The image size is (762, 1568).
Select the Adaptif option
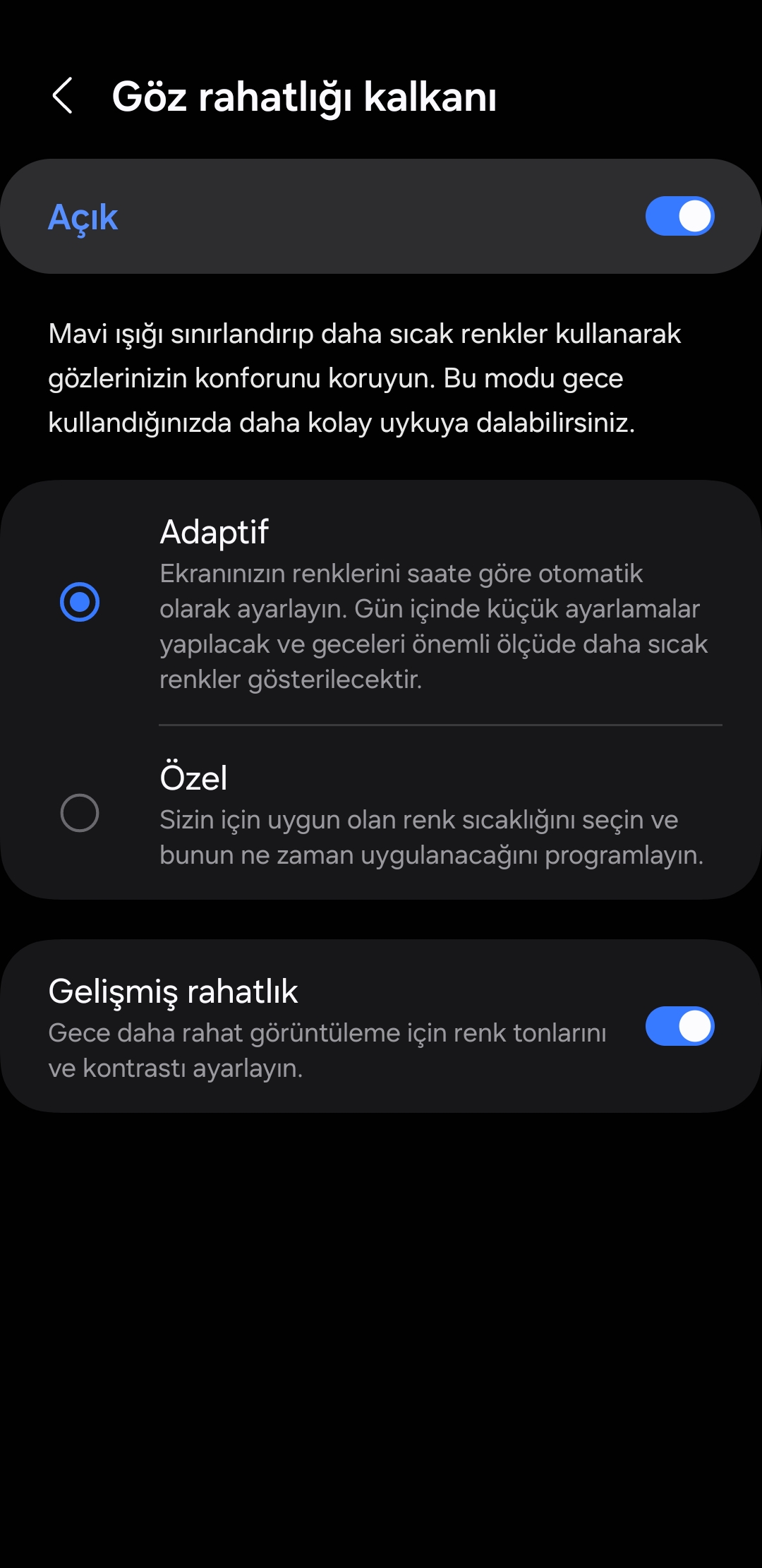pyautogui.click(x=80, y=602)
